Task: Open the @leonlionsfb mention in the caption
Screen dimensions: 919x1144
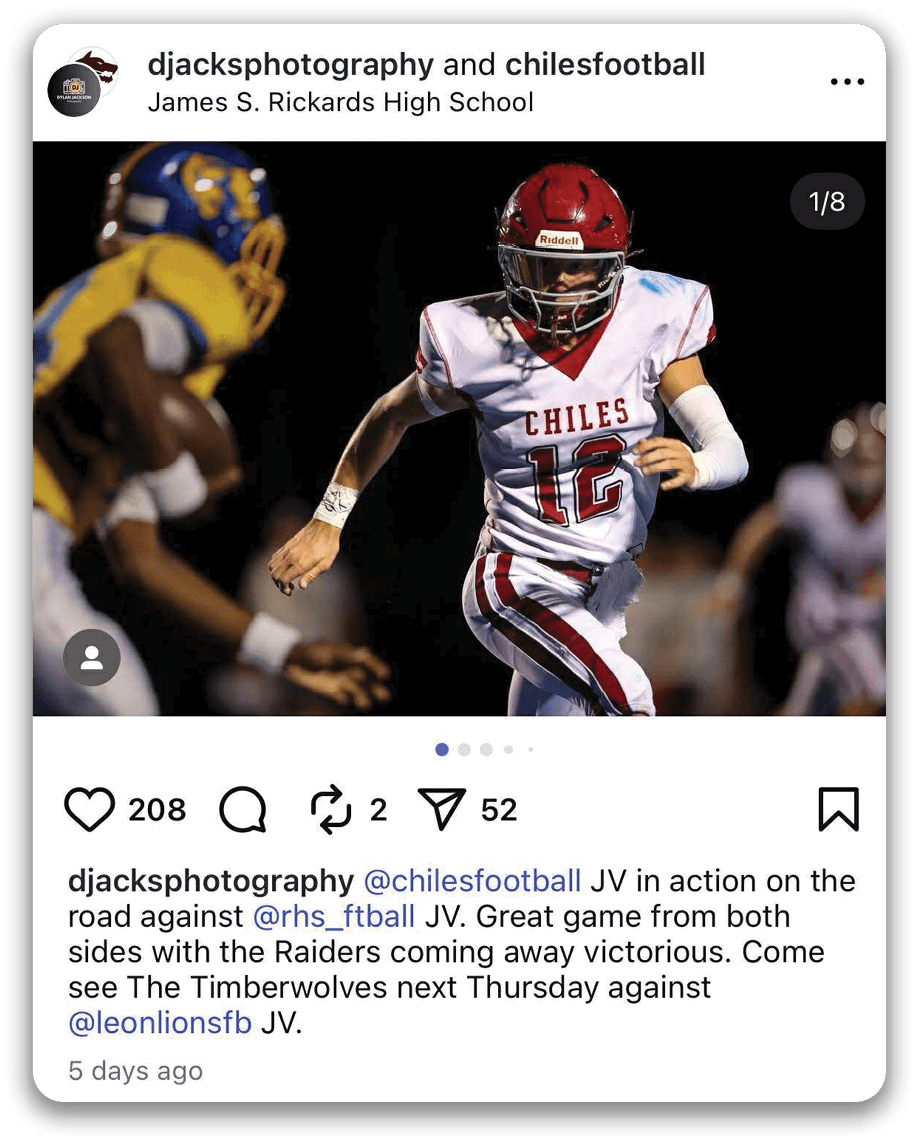Action: [x=160, y=1024]
